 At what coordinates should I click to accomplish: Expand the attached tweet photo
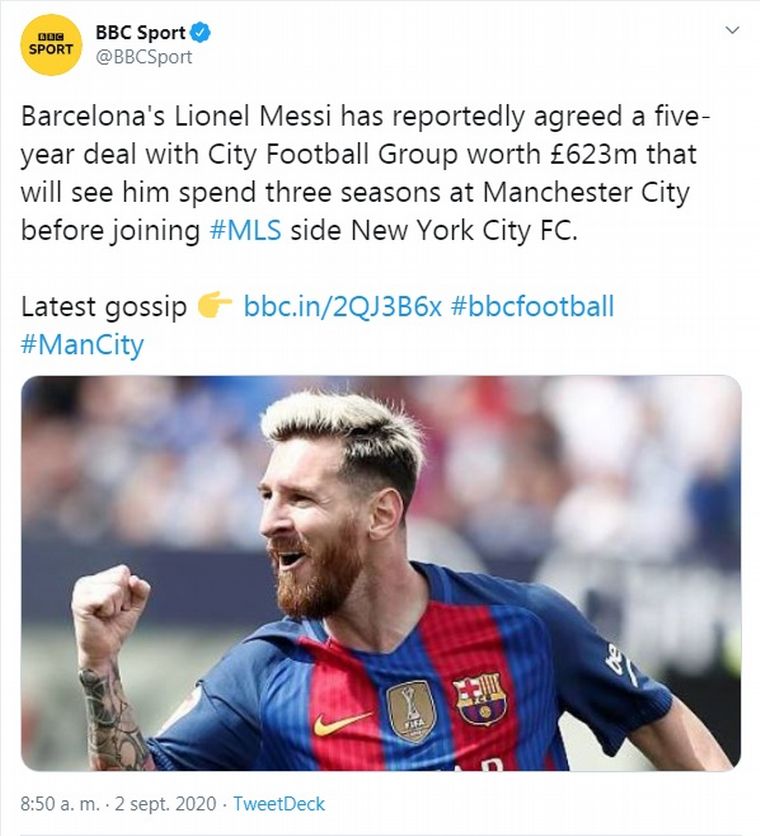tap(380, 572)
